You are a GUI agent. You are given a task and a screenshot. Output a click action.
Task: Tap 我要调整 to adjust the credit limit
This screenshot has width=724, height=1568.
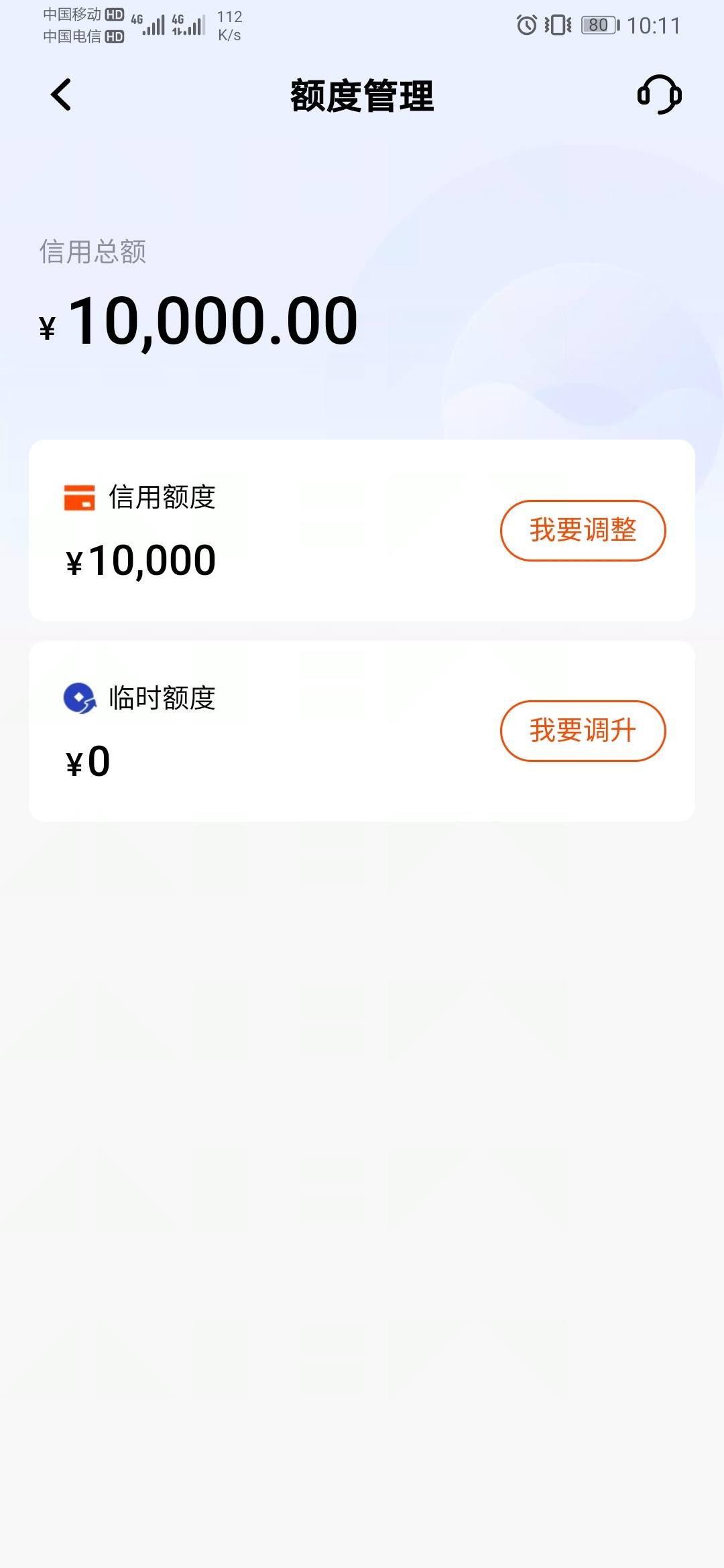tap(583, 530)
